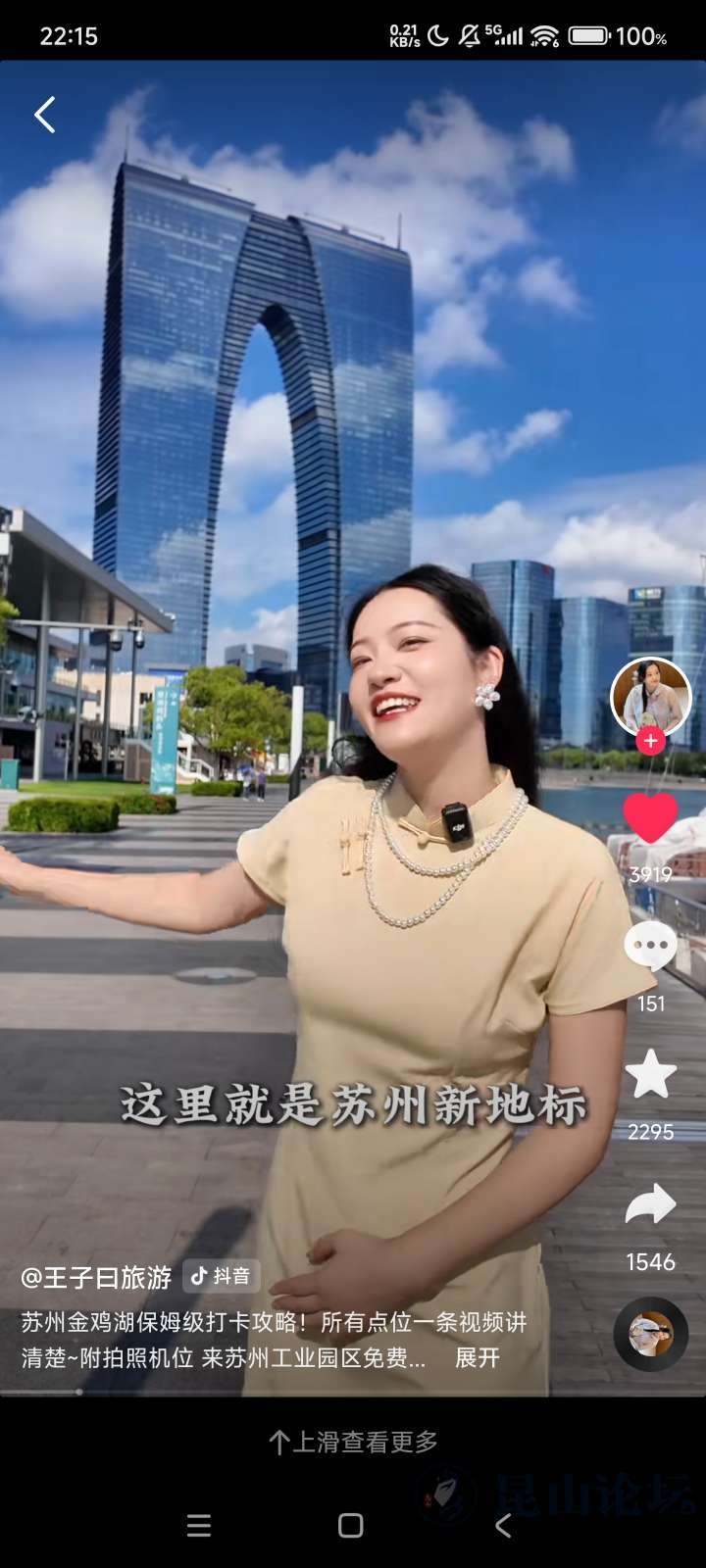Open the @王子曰旅游 username profile

click(x=96, y=1277)
